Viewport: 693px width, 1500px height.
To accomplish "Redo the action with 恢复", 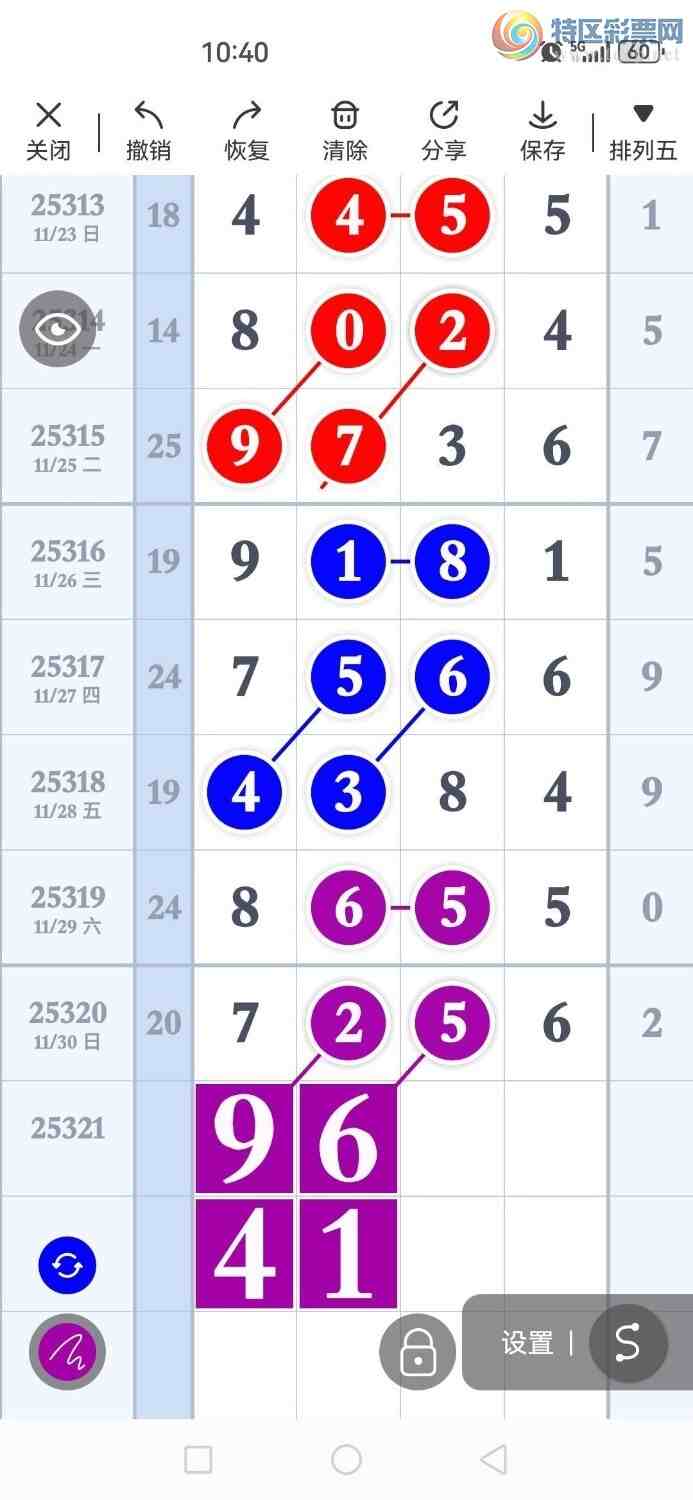I will click(247, 132).
